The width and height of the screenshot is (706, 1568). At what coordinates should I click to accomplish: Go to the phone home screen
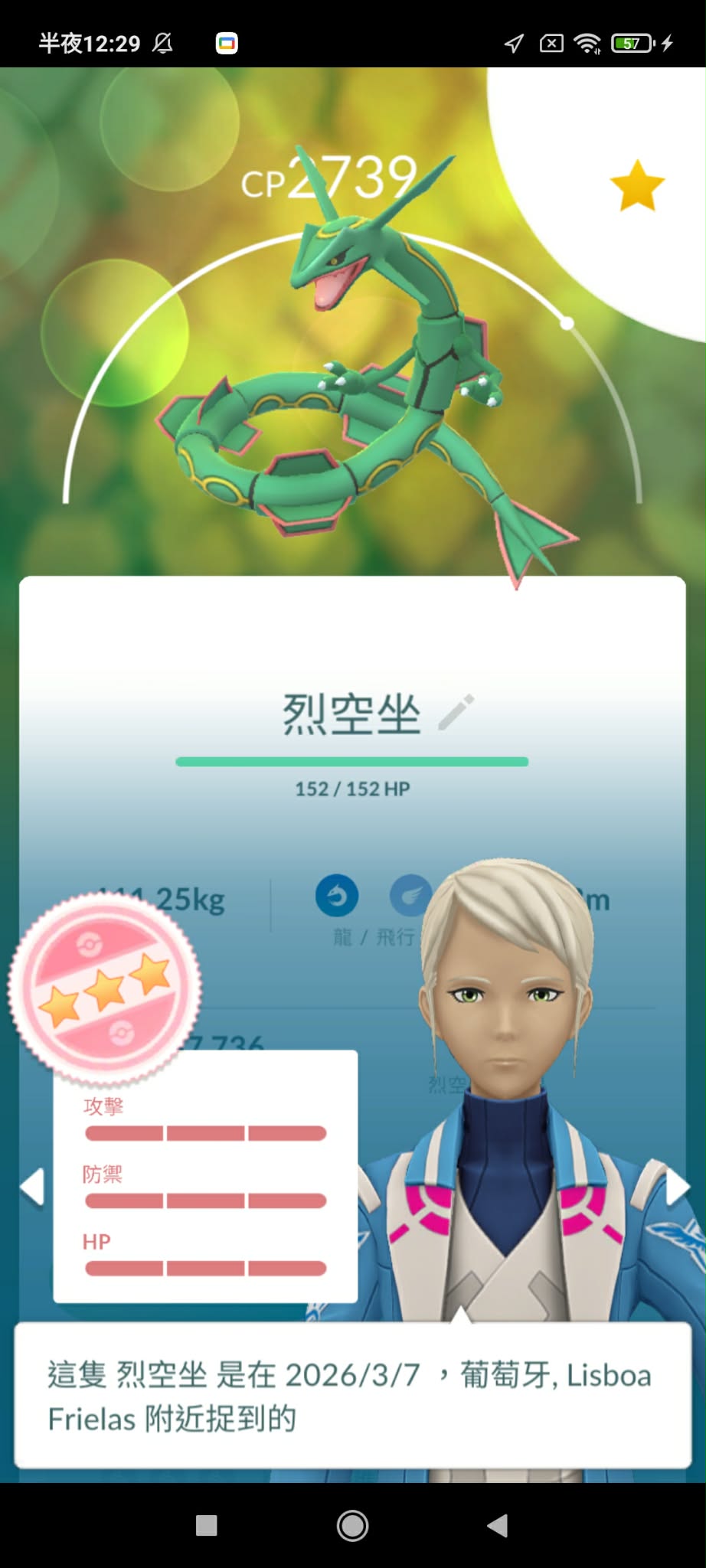[x=352, y=1526]
